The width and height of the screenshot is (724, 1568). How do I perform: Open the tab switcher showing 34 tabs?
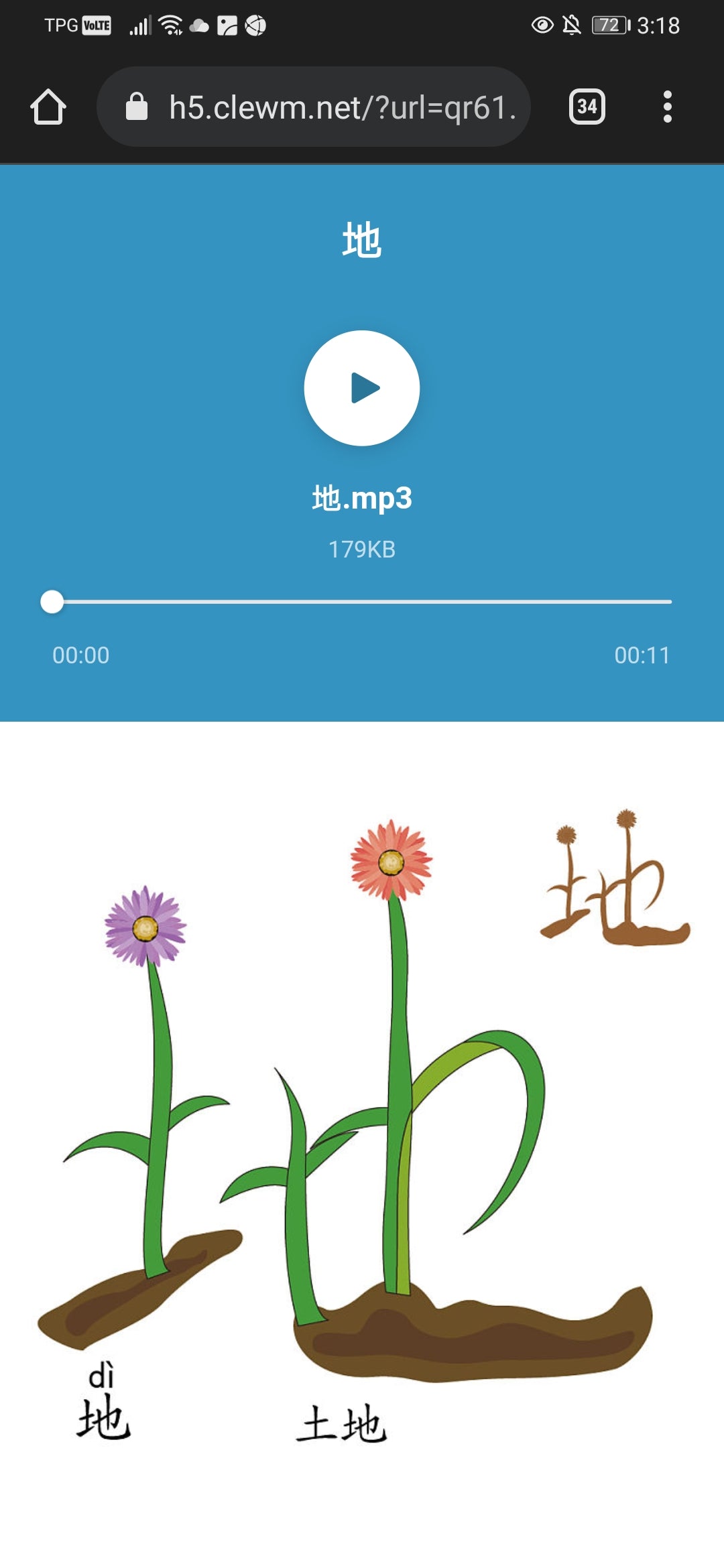[x=587, y=107]
